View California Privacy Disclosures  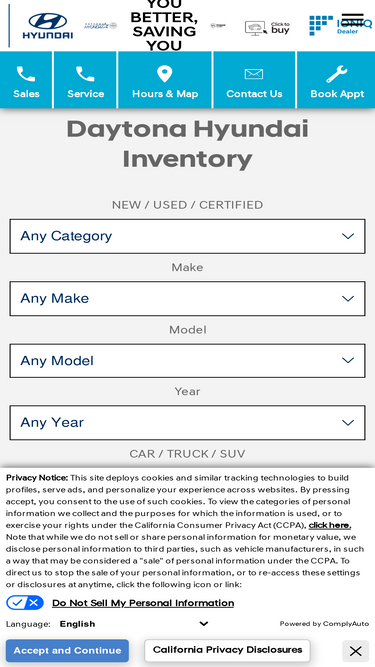click(x=227, y=650)
